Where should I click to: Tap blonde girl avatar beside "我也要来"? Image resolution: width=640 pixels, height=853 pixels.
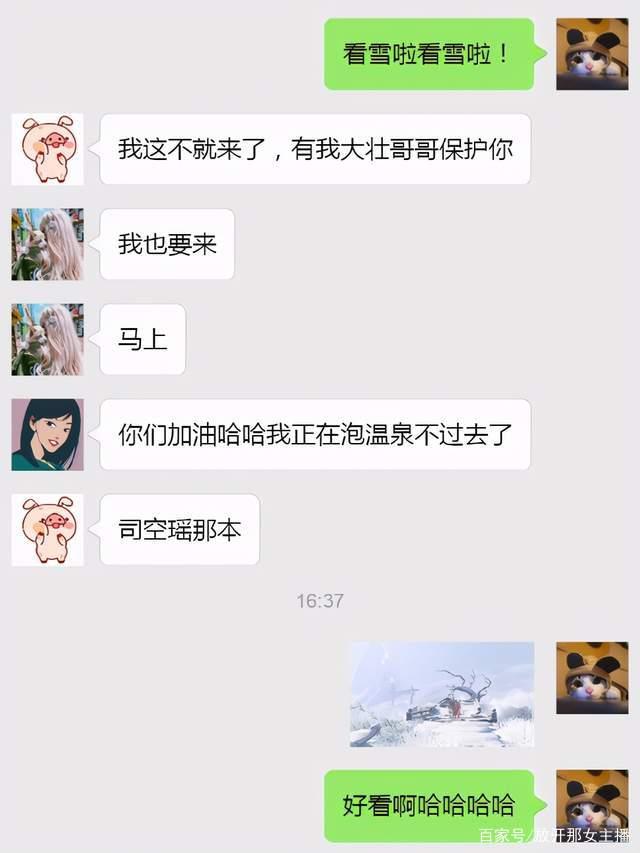(x=47, y=244)
